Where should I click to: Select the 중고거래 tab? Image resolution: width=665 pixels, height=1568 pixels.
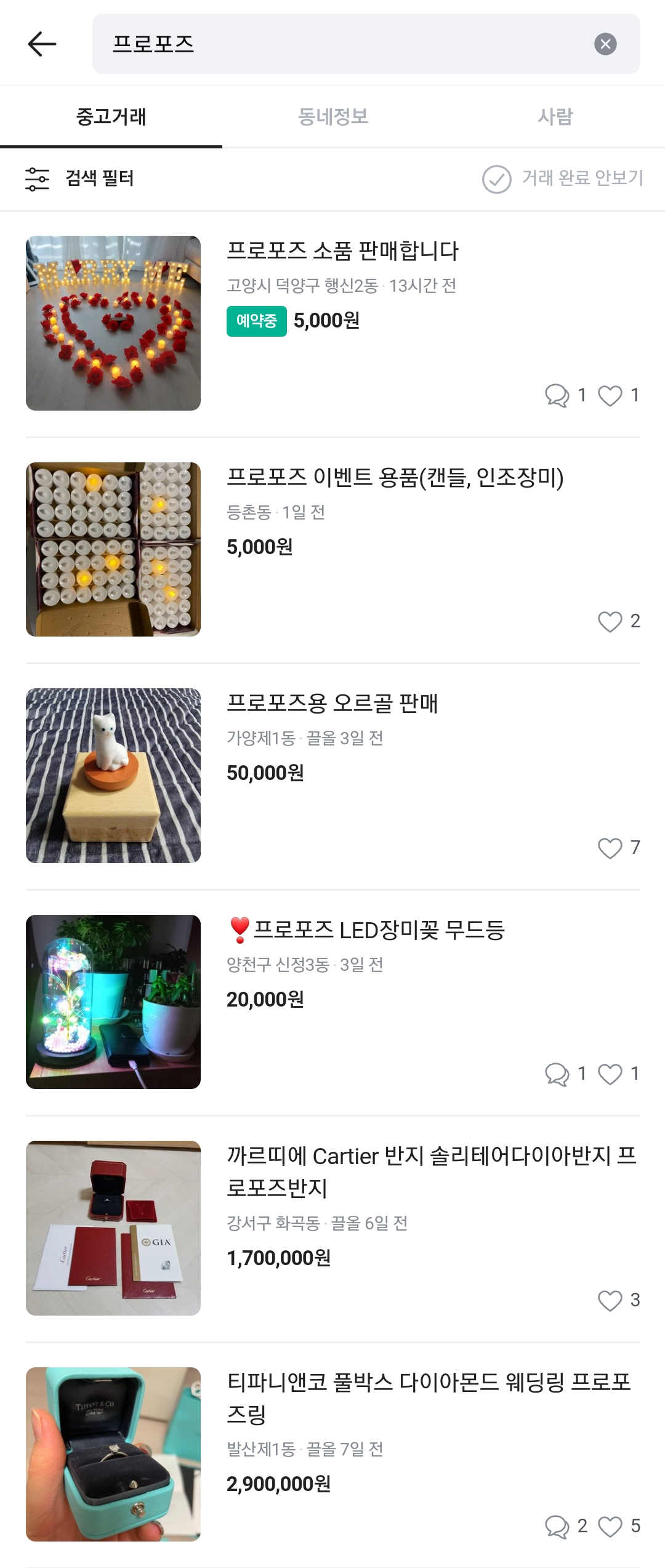(x=111, y=116)
